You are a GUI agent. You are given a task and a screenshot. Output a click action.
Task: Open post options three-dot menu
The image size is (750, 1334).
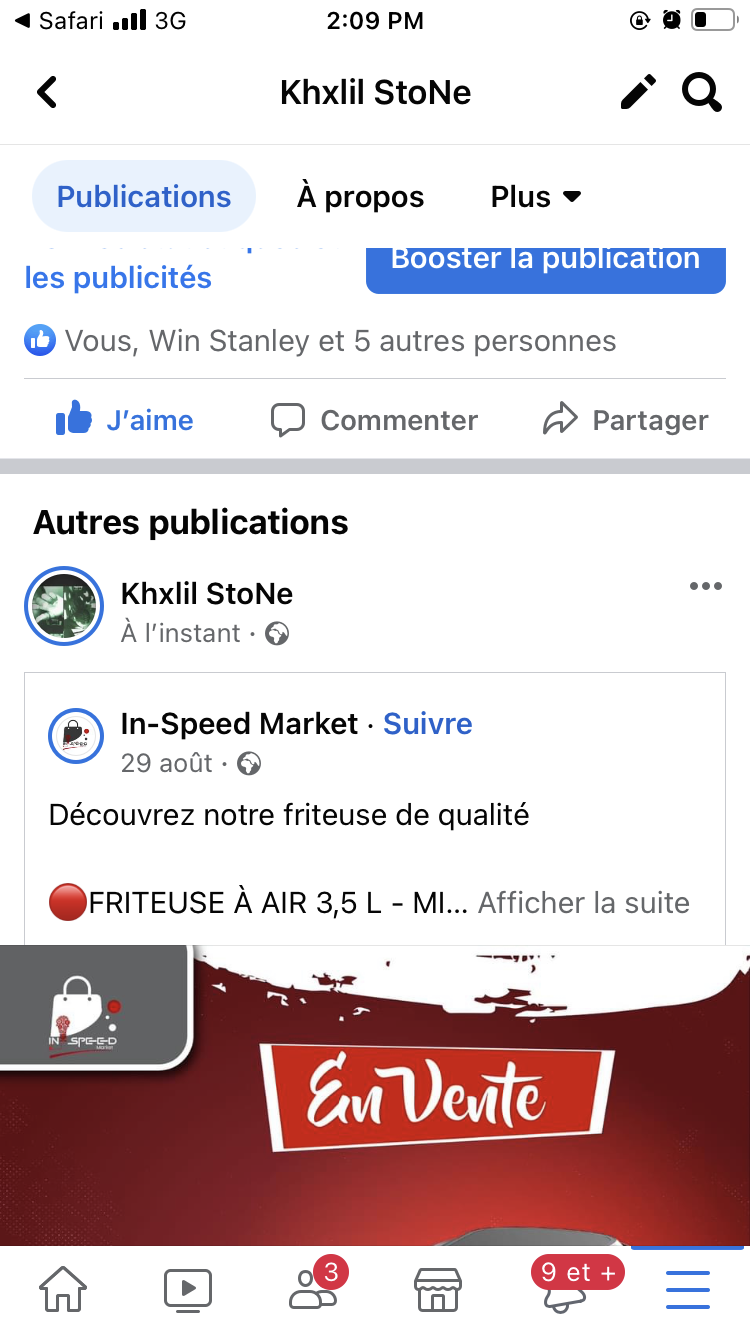pyautogui.click(x=705, y=586)
